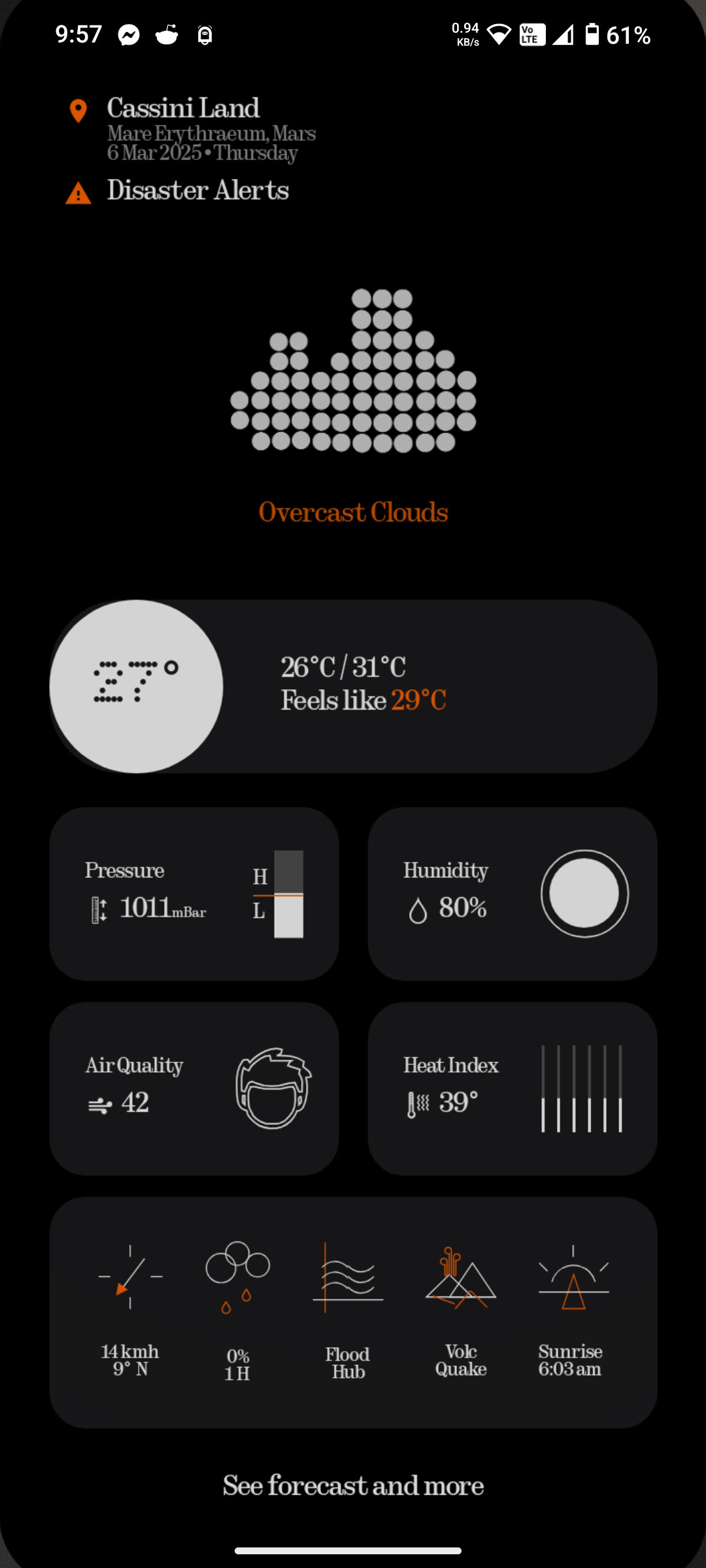Open the Air Quality card
The width and height of the screenshot is (706, 1568).
point(194,1088)
